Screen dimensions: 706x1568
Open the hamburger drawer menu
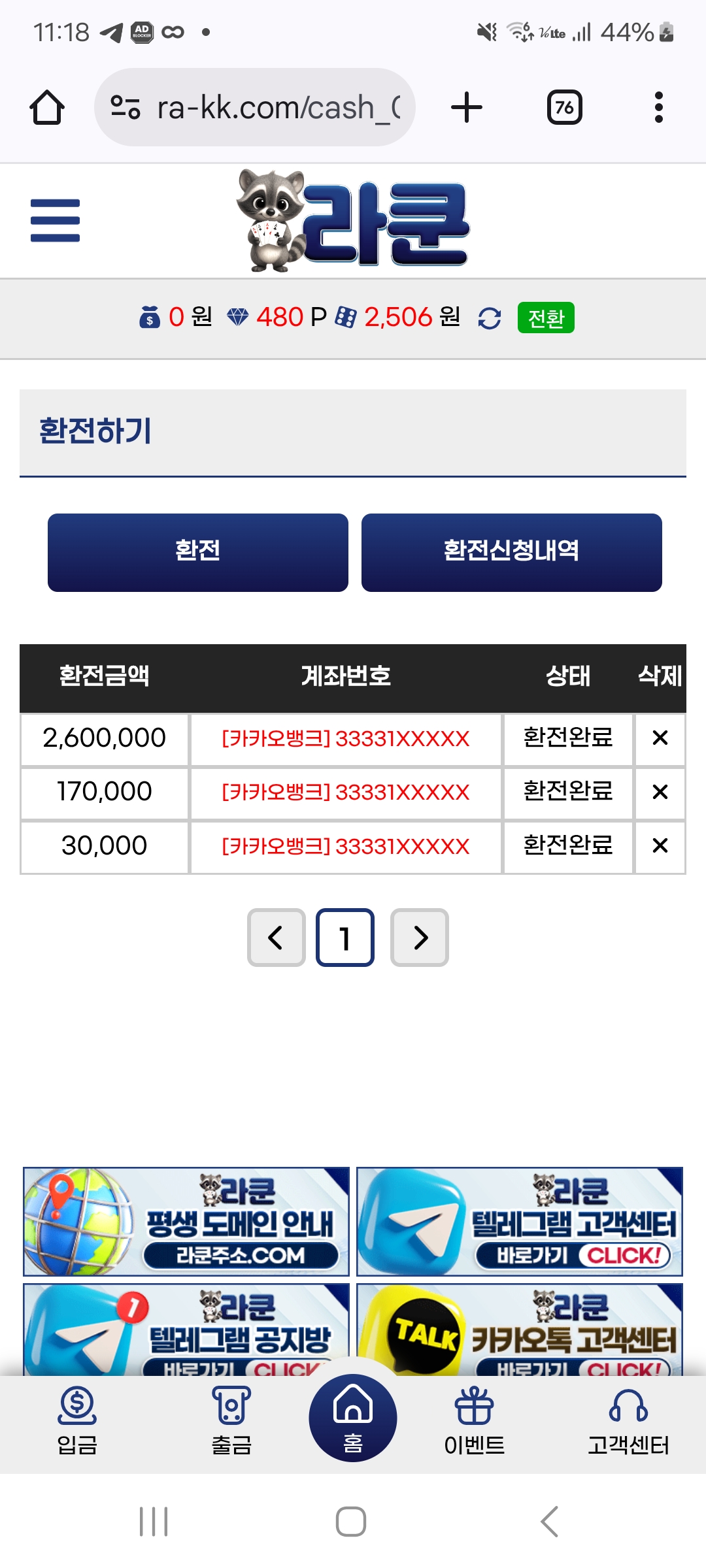(55, 220)
